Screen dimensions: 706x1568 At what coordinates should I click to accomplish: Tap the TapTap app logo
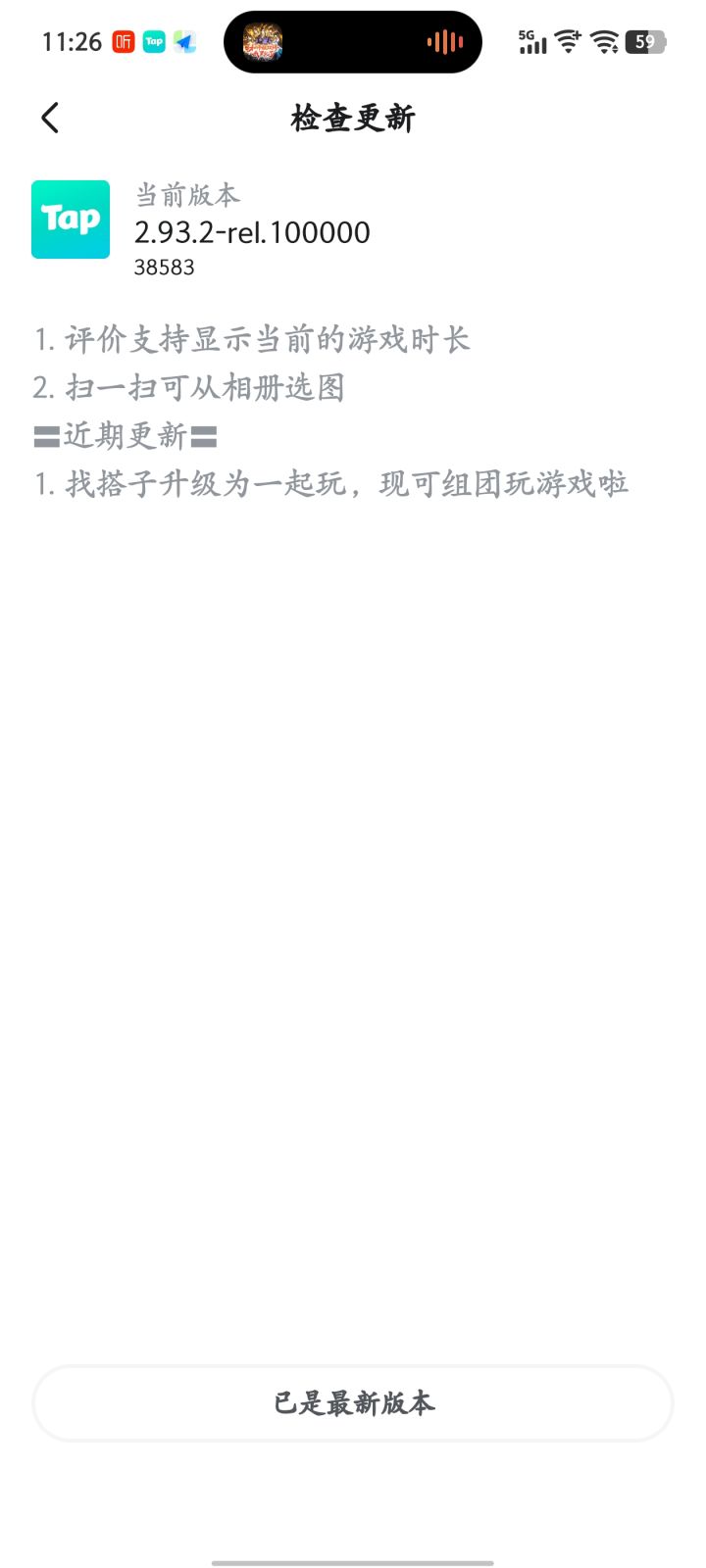pos(70,220)
